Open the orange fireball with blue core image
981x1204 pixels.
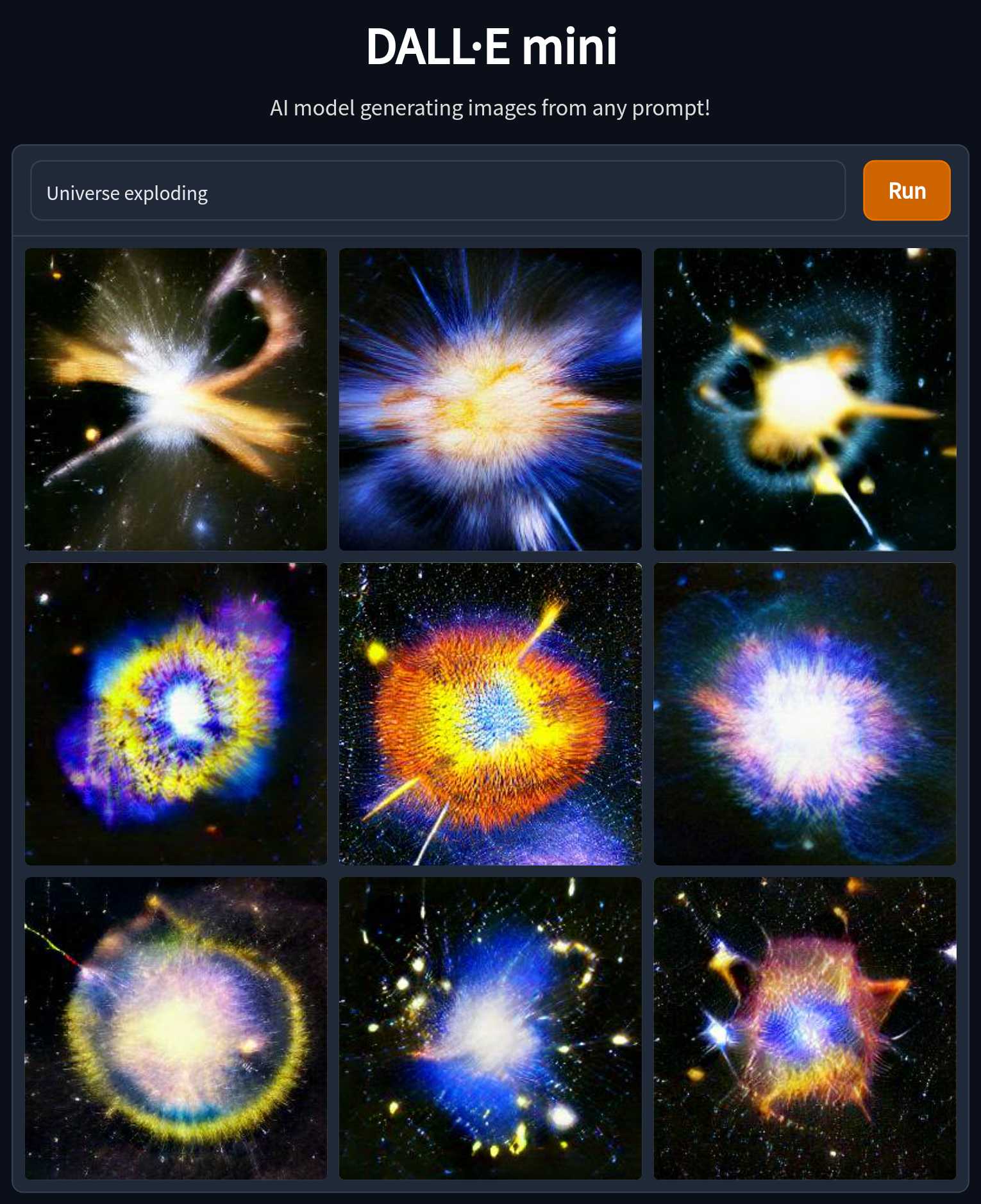pos(490,714)
